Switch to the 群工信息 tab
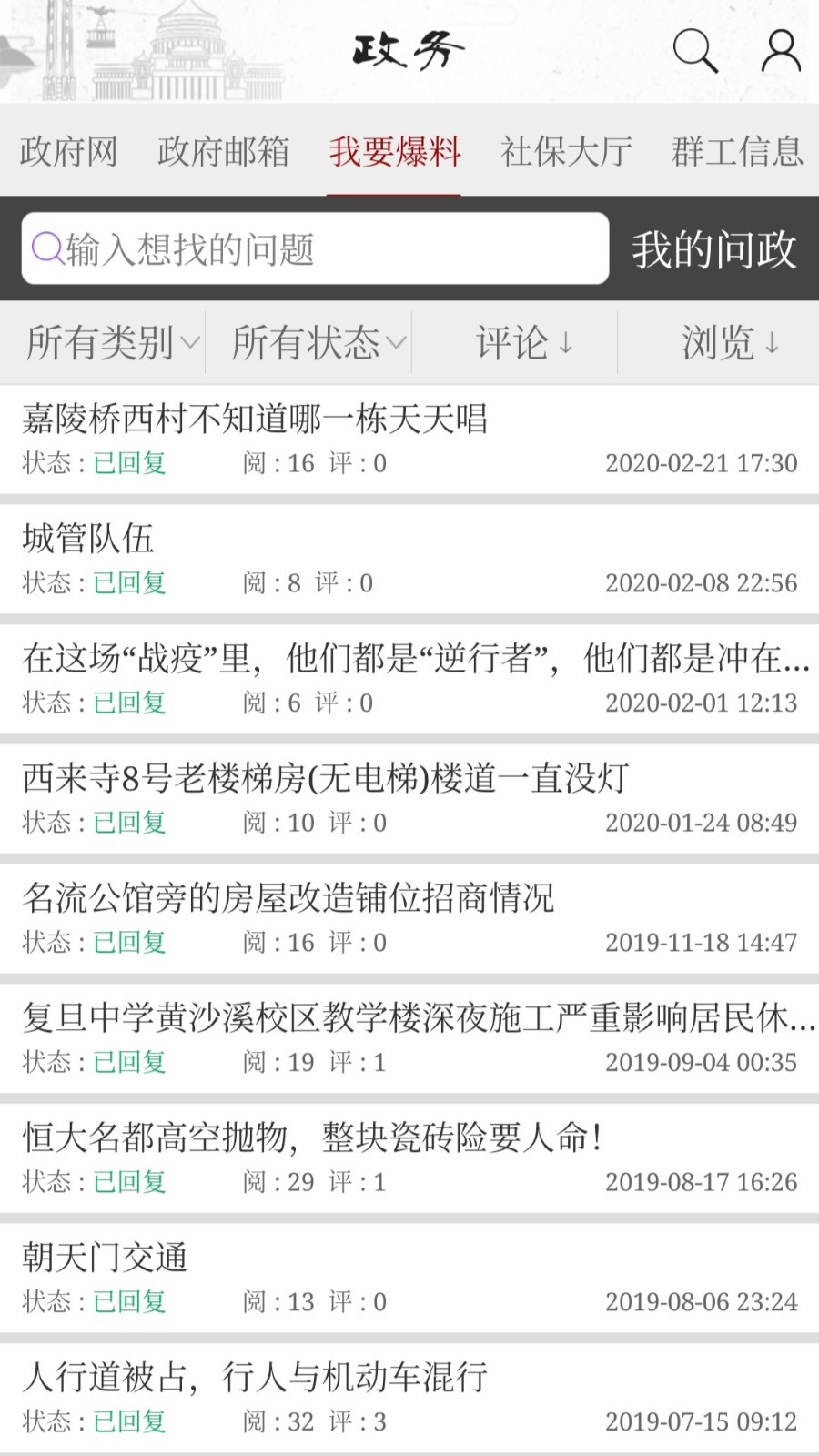The image size is (819, 1456). [737, 151]
